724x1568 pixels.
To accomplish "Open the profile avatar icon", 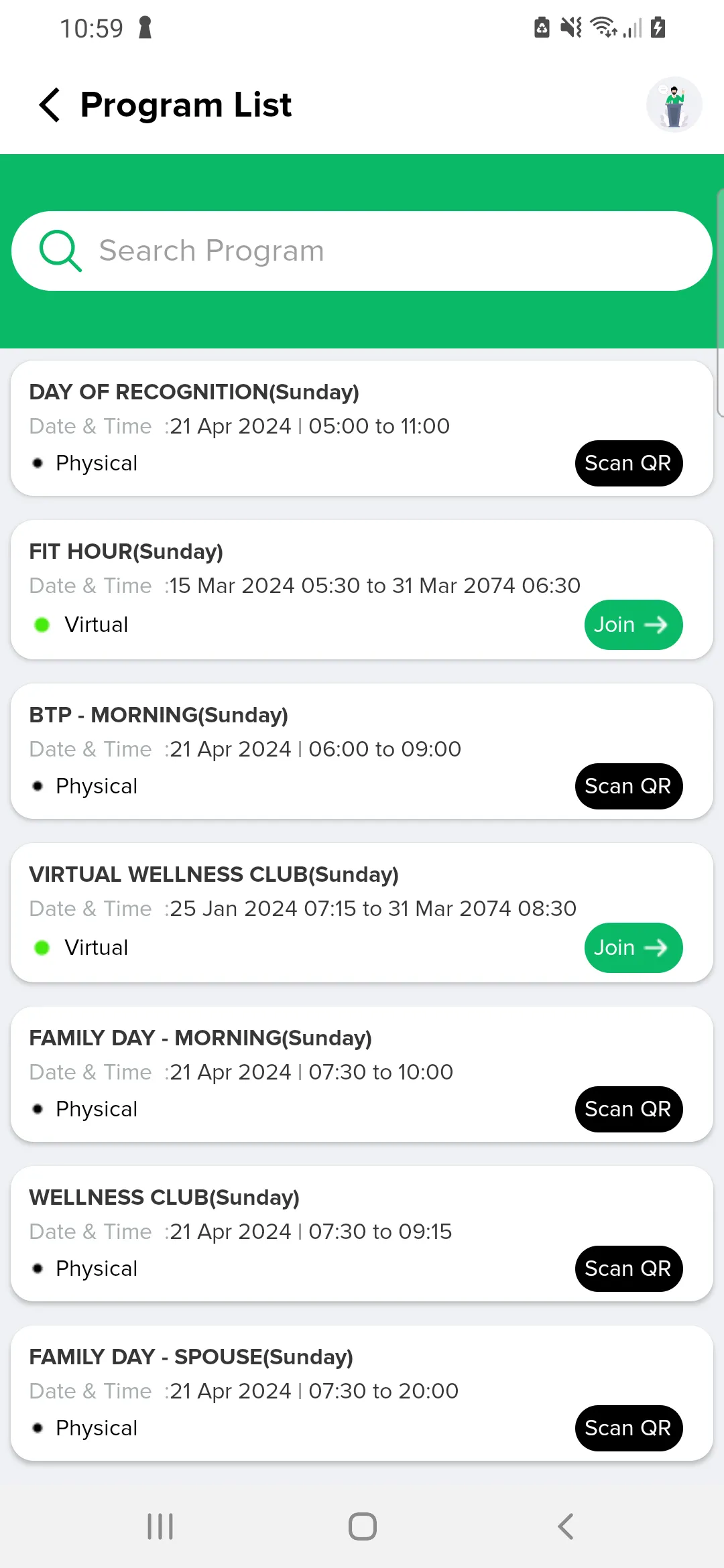I will [674, 105].
